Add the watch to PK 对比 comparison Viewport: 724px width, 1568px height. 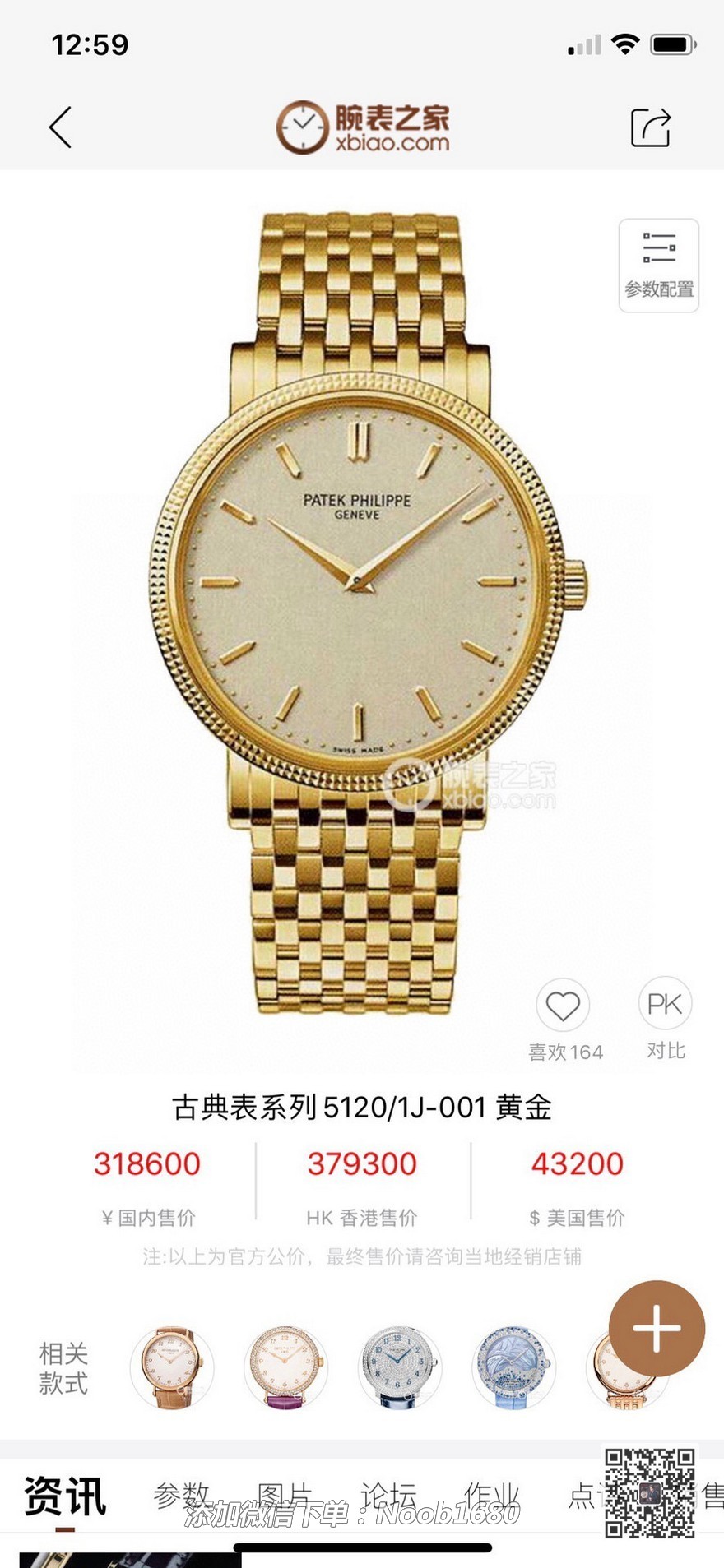[665, 1005]
